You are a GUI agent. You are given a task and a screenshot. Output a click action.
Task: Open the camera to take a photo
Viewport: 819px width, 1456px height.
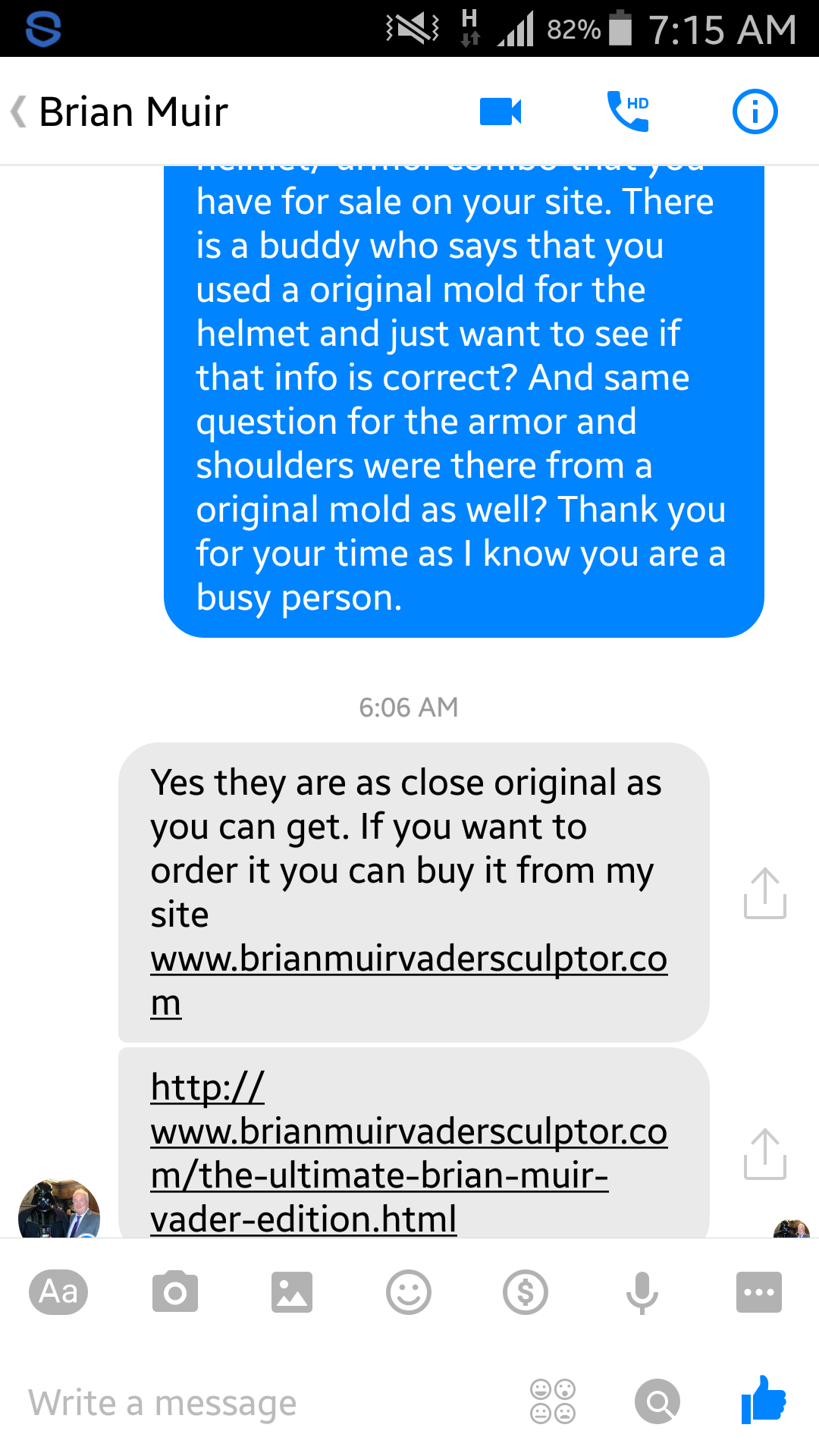tap(175, 1292)
